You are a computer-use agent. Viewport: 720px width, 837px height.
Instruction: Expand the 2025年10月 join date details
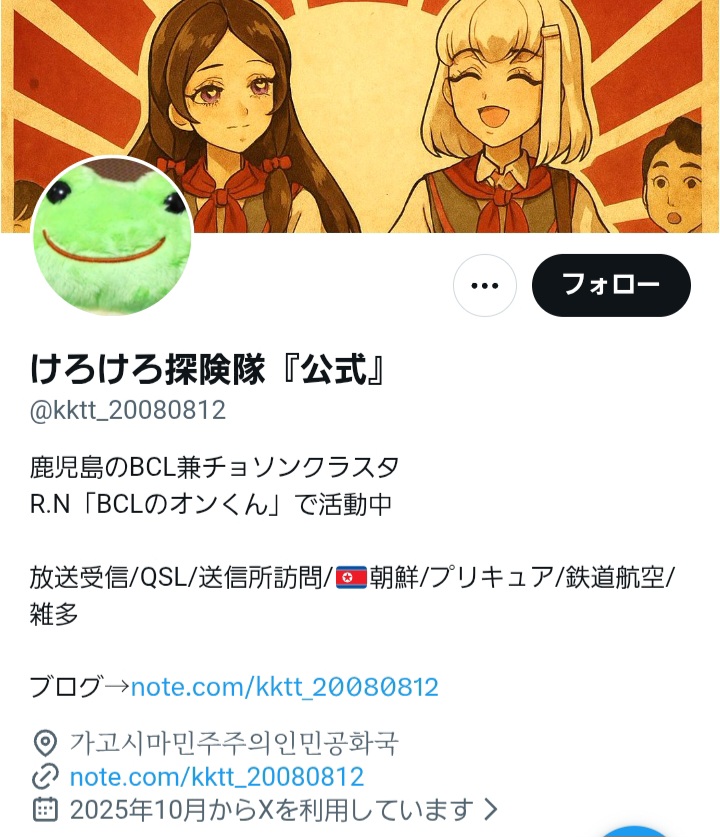[270, 808]
